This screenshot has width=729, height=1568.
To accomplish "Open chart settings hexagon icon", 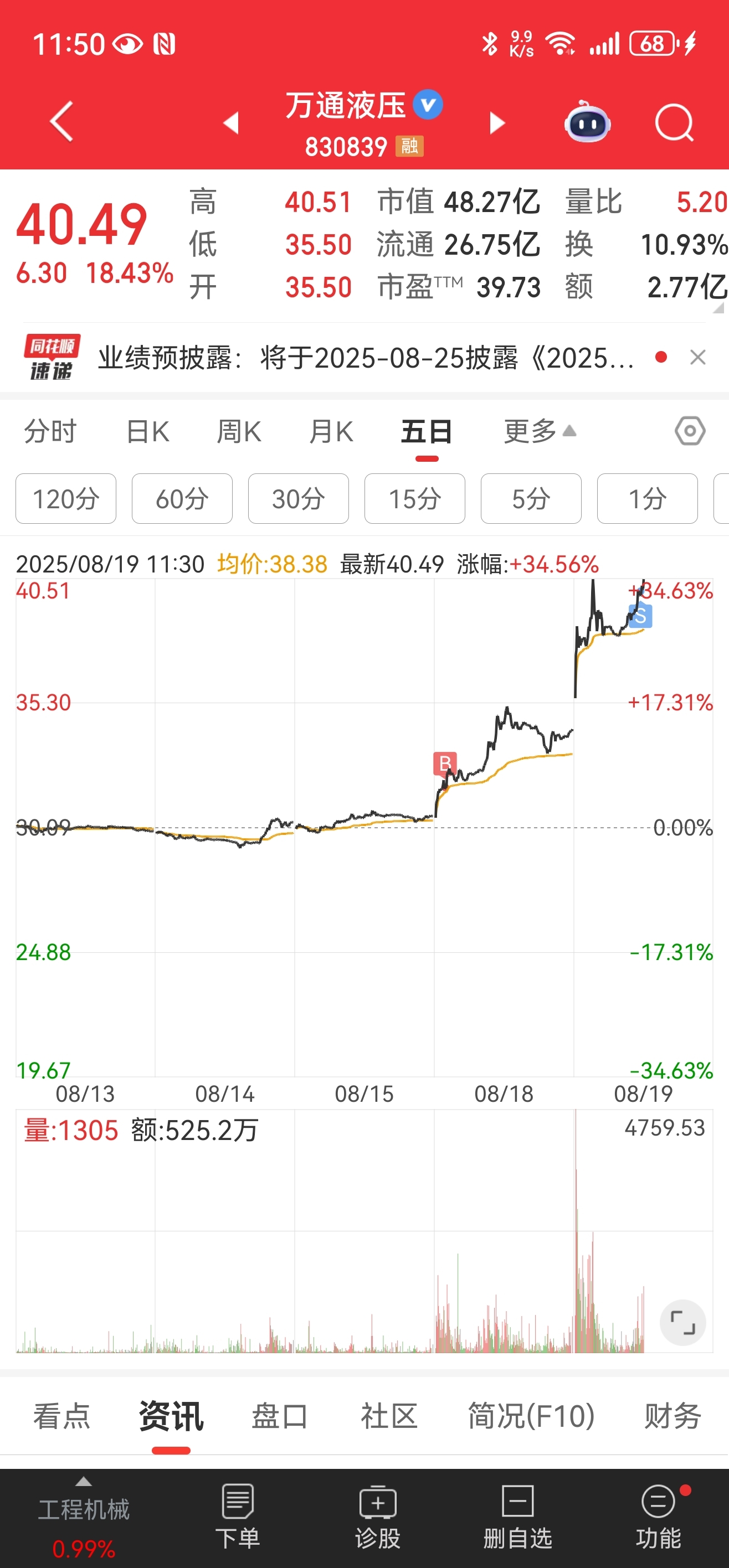I will click(690, 431).
